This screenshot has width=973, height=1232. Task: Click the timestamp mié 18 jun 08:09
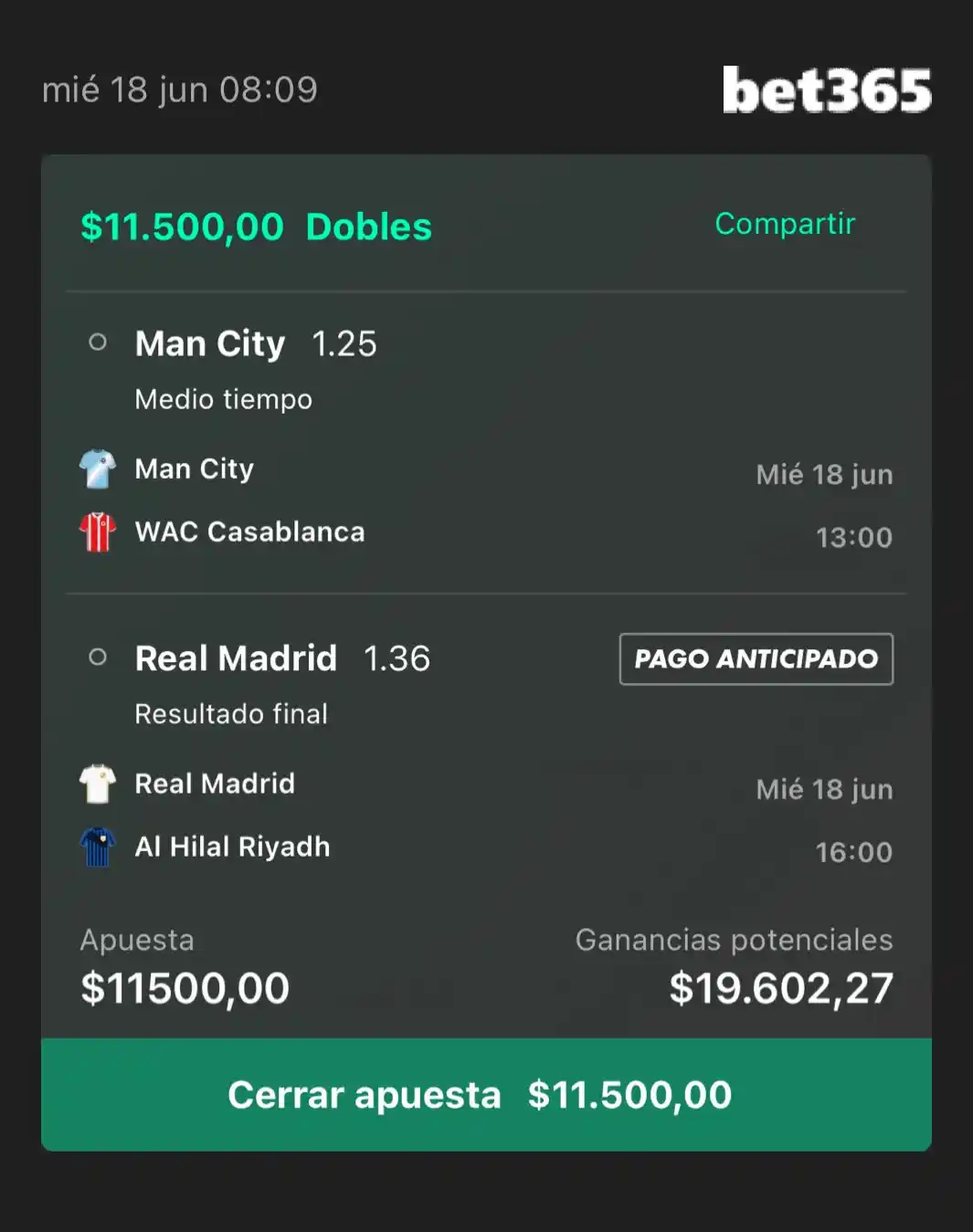179,90
